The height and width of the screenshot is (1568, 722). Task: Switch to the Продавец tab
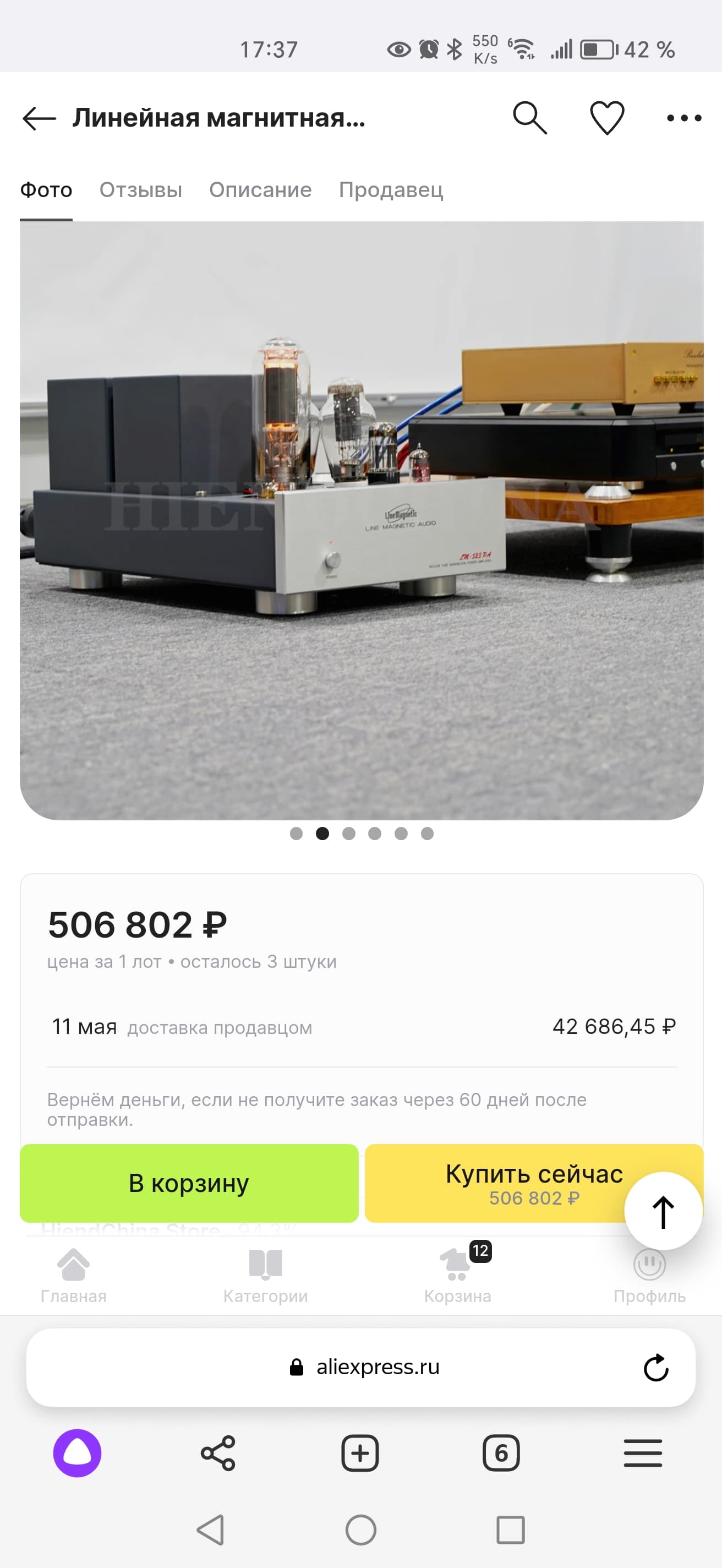pyautogui.click(x=391, y=190)
